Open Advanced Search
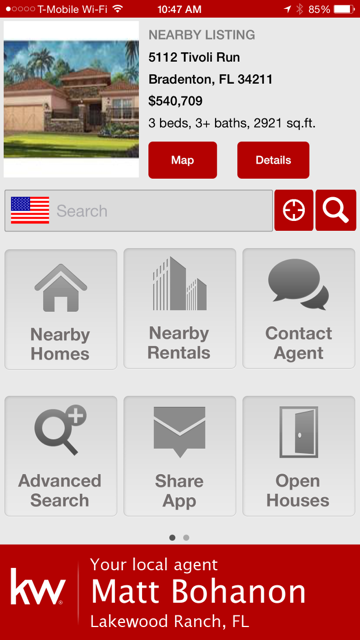This screenshot has width=360, height=640. coord(60,456)
